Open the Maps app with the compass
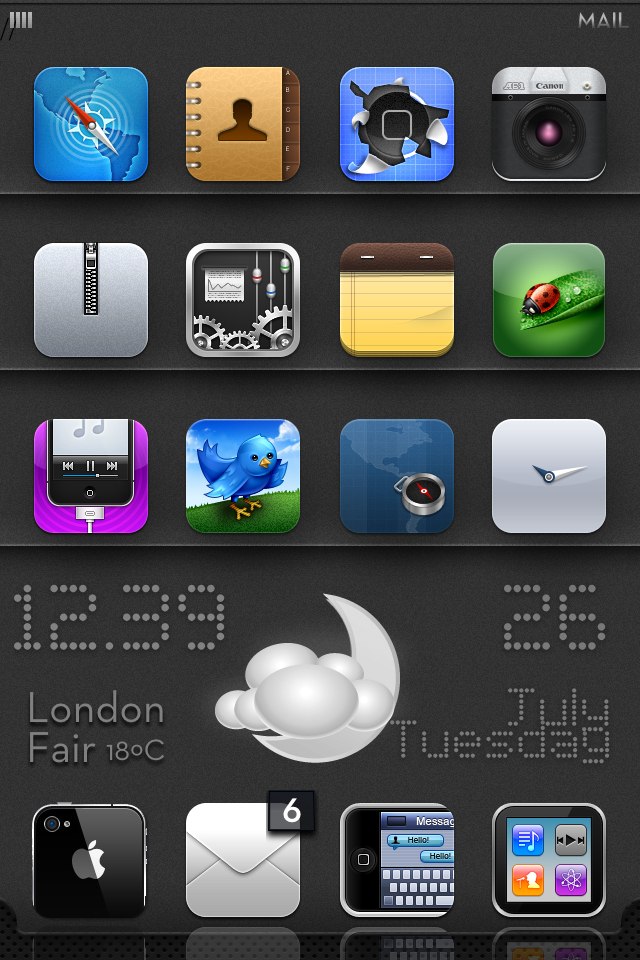 pyautogui.click(x=396, y=476)
